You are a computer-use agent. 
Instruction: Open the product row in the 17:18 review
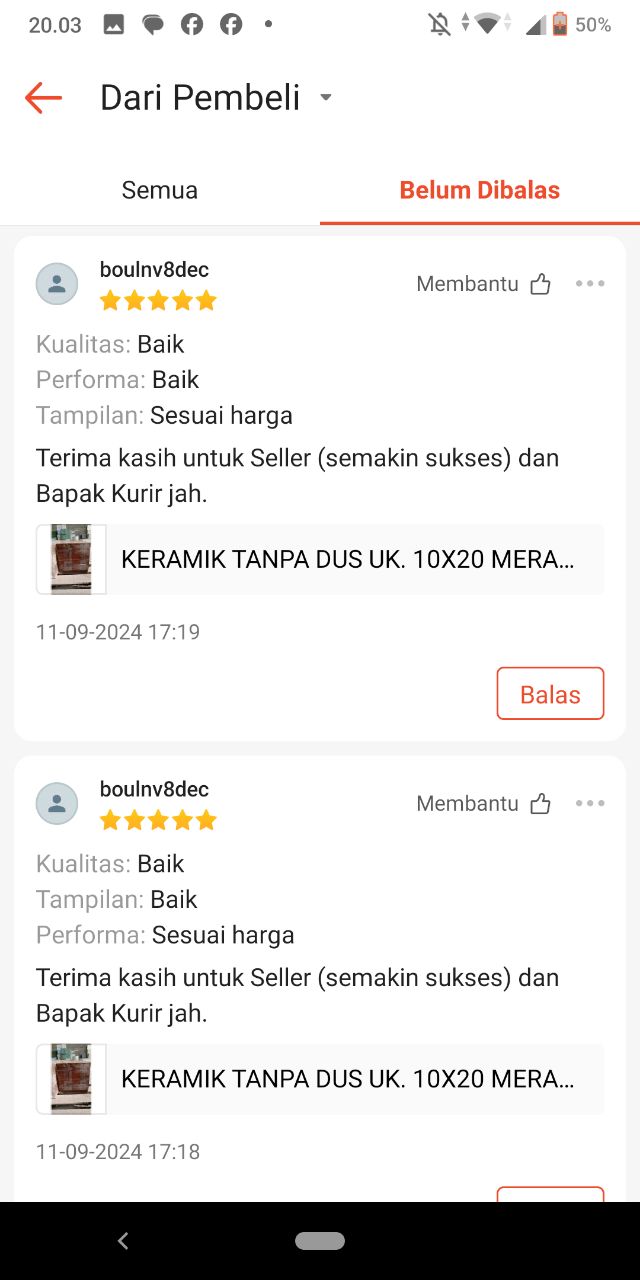320,1079
